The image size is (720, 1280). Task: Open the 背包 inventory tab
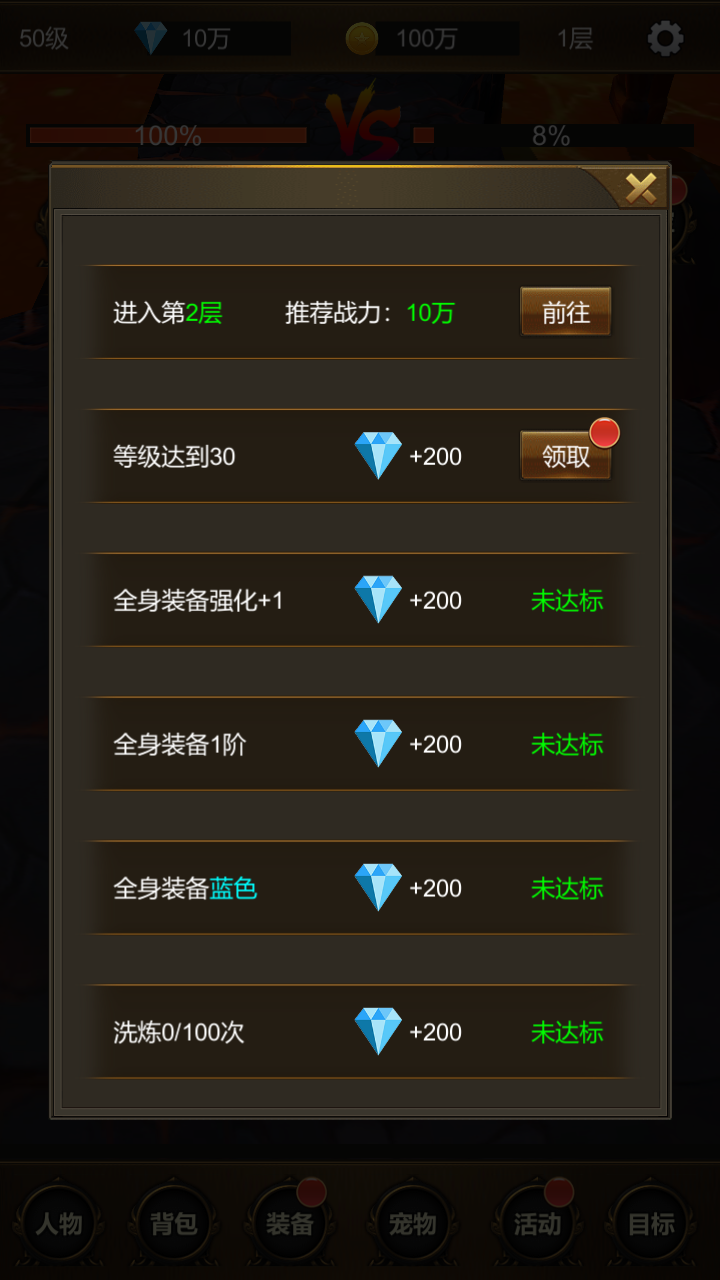tap(174, 1223)
